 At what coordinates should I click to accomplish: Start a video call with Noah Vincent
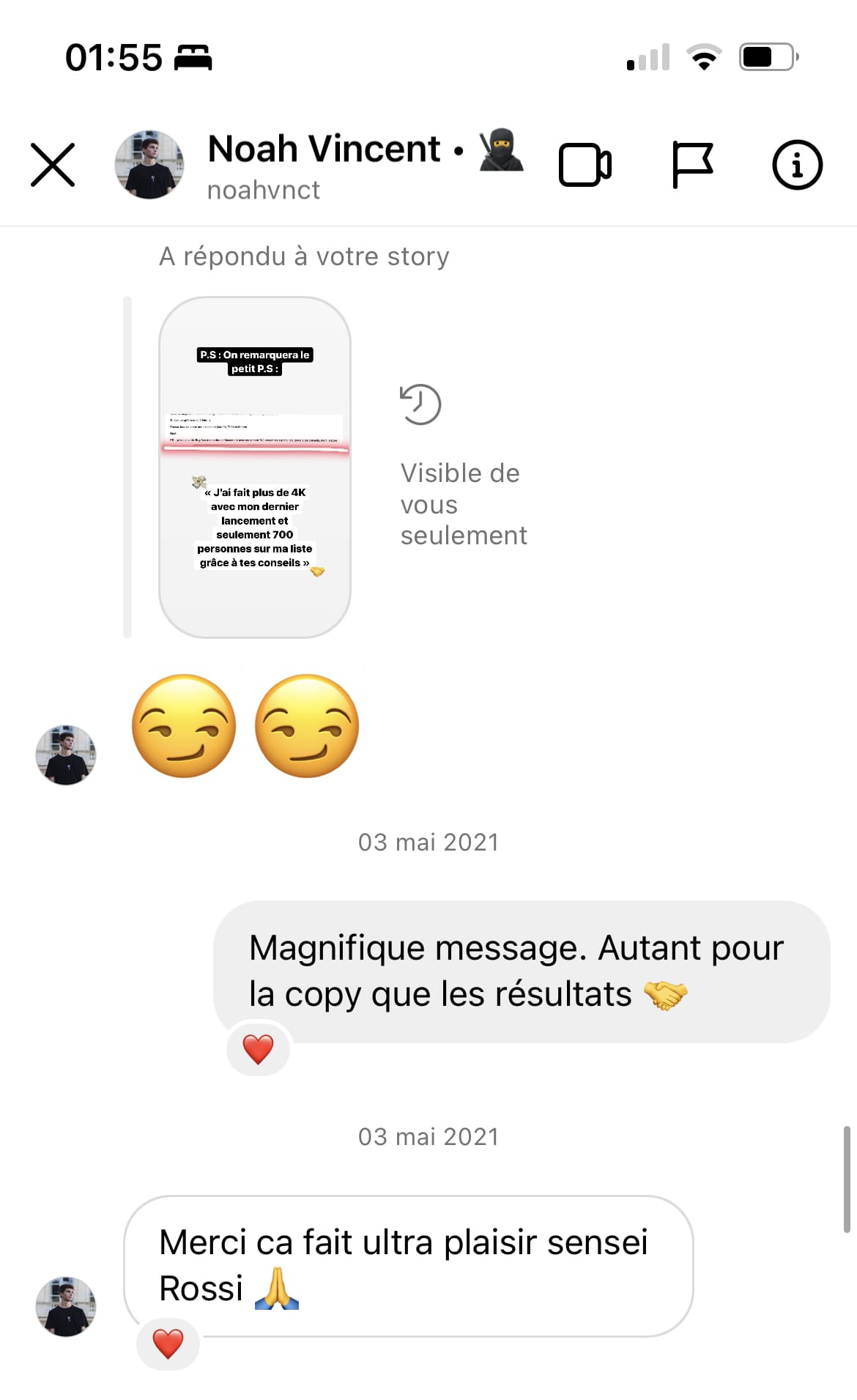click(585, 165)
